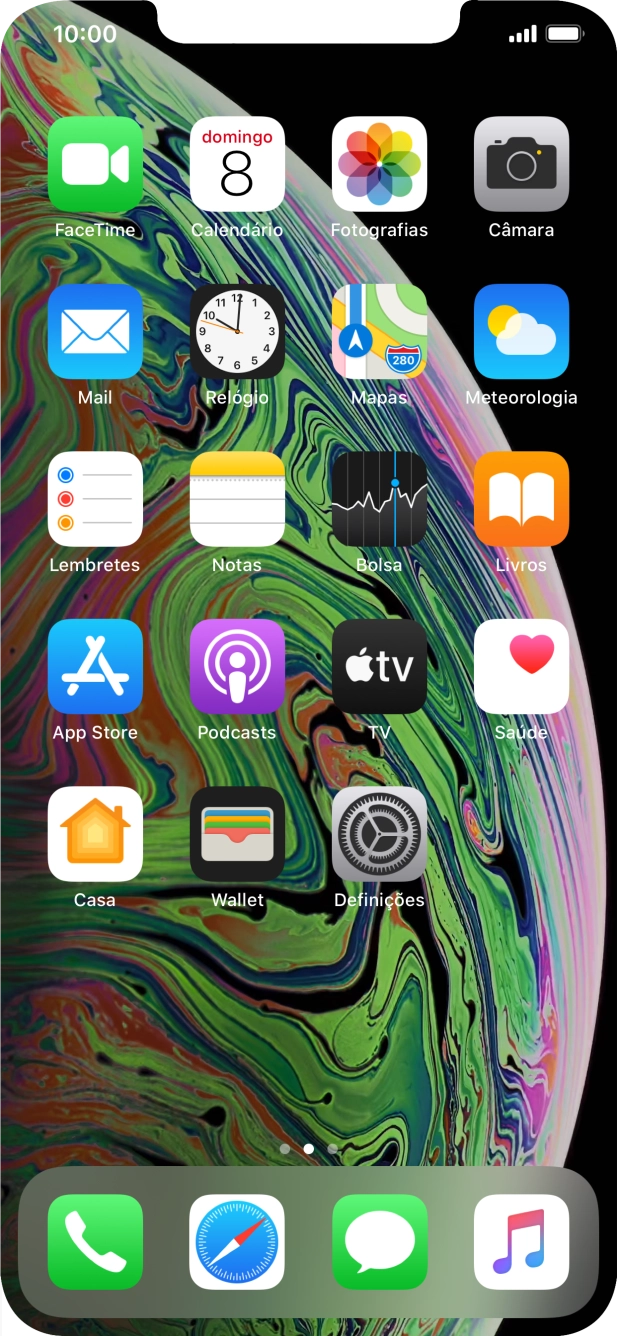Open the Wallet app
Viewport: 617px width, 1336px height.
coord(237,833)
